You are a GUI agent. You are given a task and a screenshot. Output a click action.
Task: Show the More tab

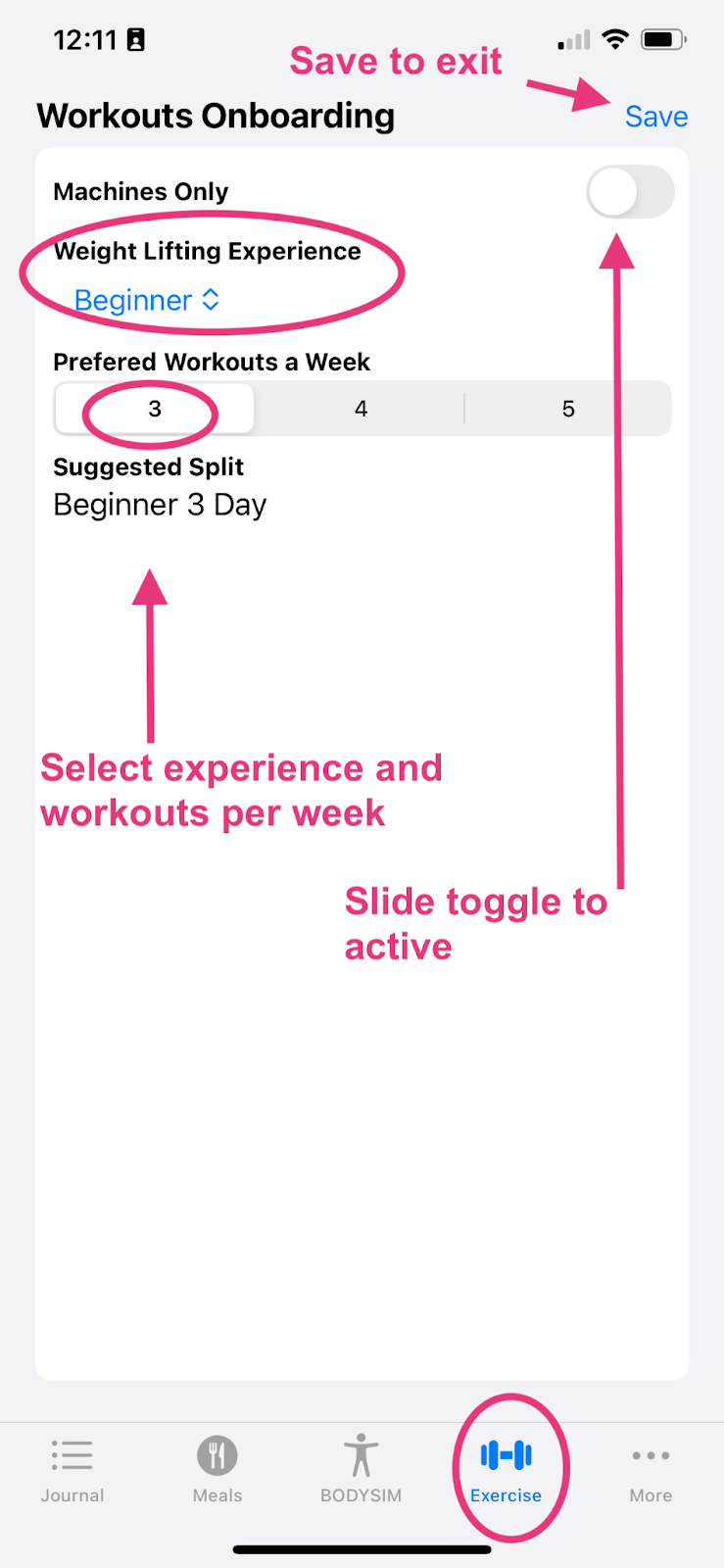coord(651,1470)
